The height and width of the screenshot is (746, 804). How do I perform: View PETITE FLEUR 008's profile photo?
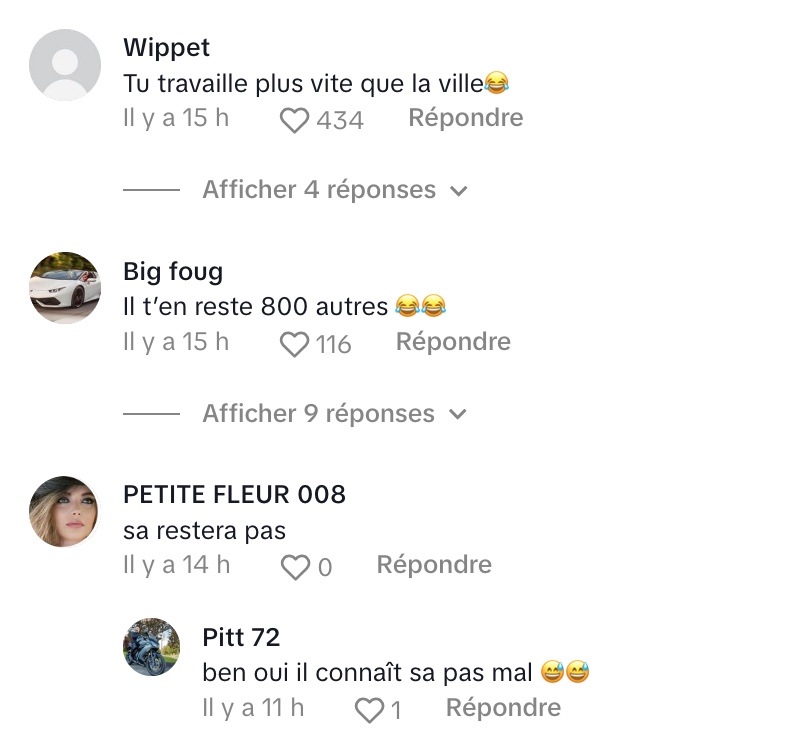click(66, 511)
